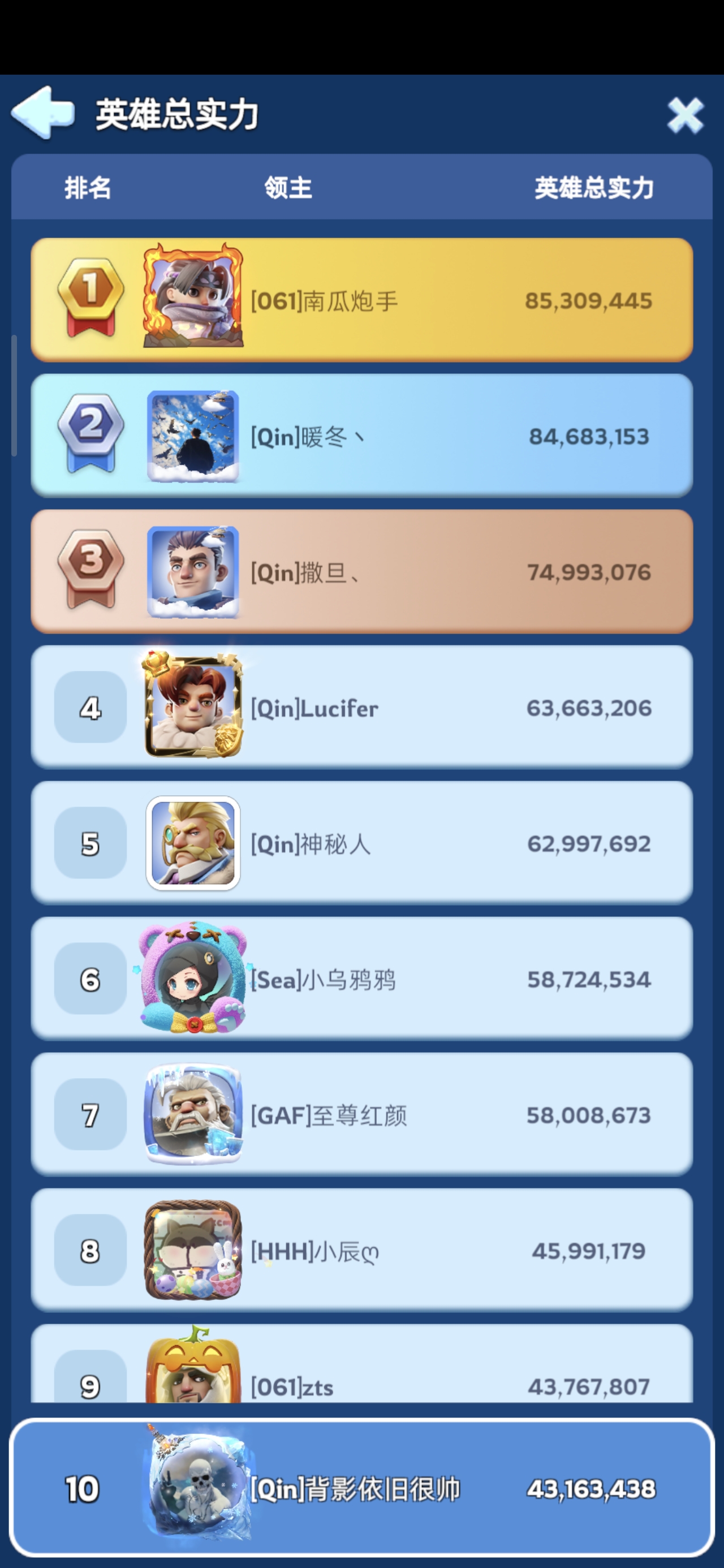View [Sea]小乌鸦鸦's player details

[x=361, y=979]
